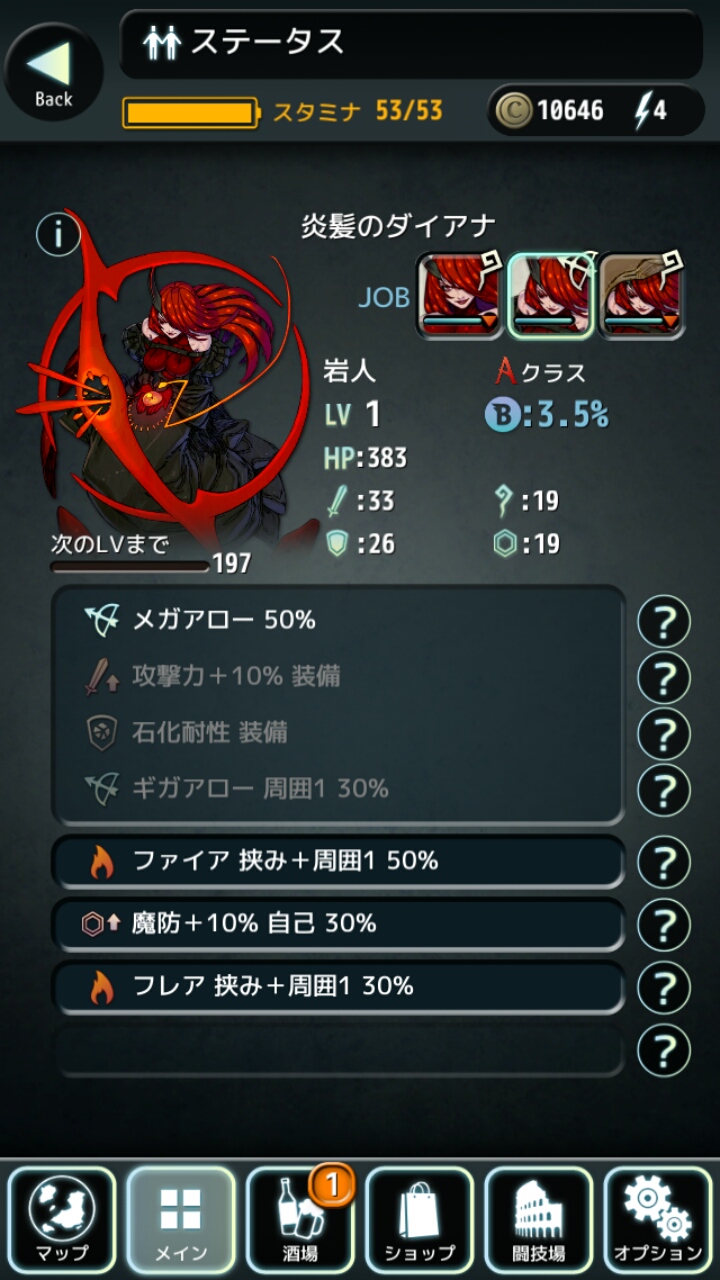The image size is (720, 1280).
Task: Select the middle JOB portrait
Action: (x=549, y=294)
